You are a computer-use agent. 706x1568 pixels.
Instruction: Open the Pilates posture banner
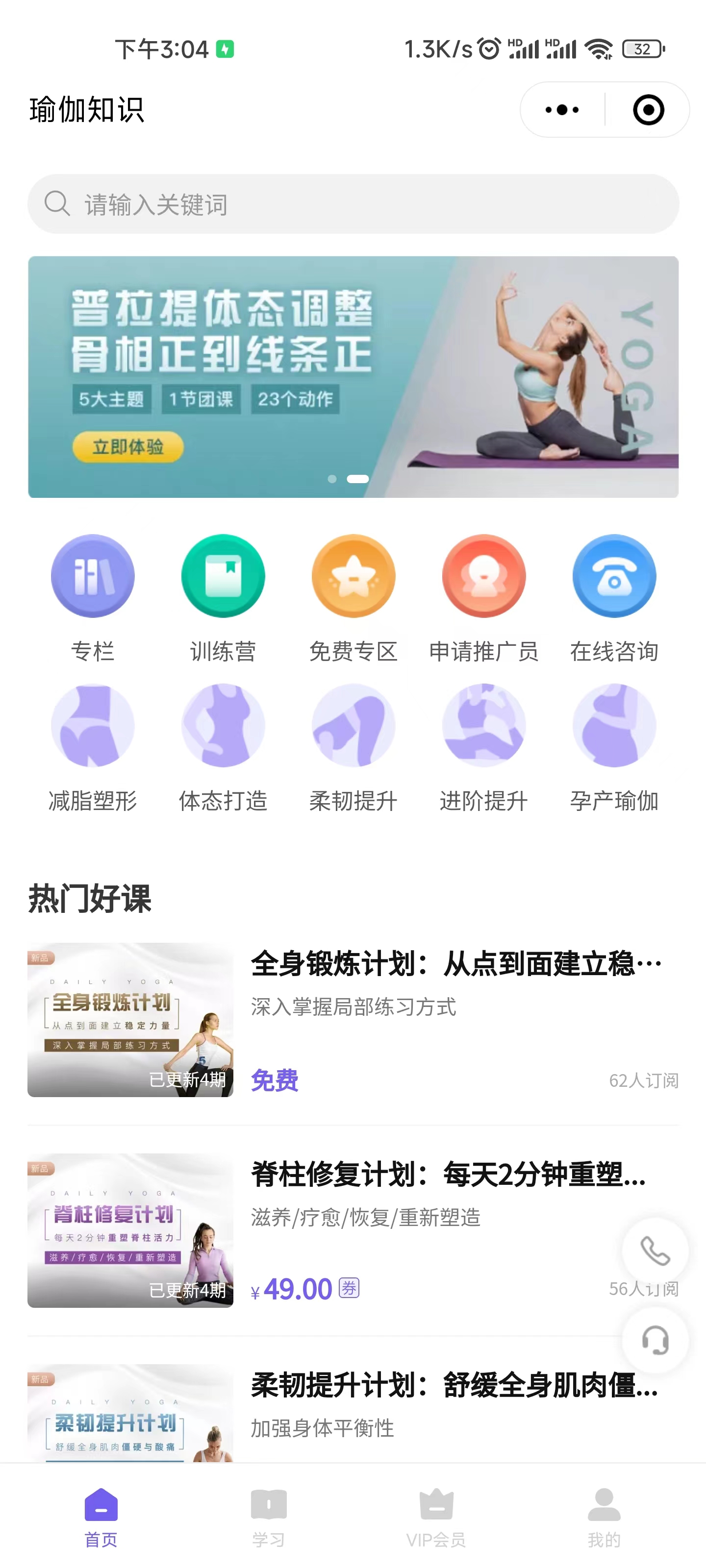pos(353,377)
